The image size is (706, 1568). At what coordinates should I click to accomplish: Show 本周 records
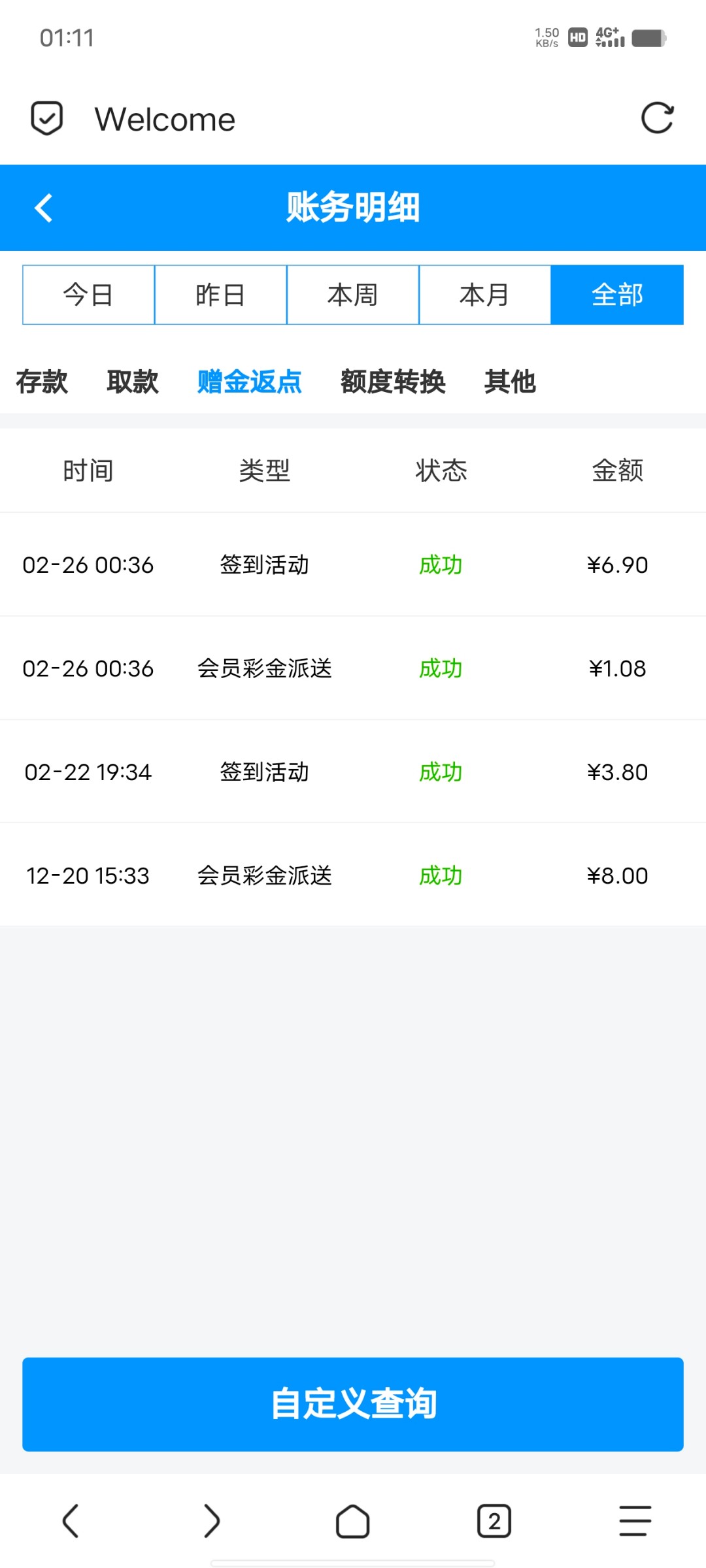coord(352,295)
